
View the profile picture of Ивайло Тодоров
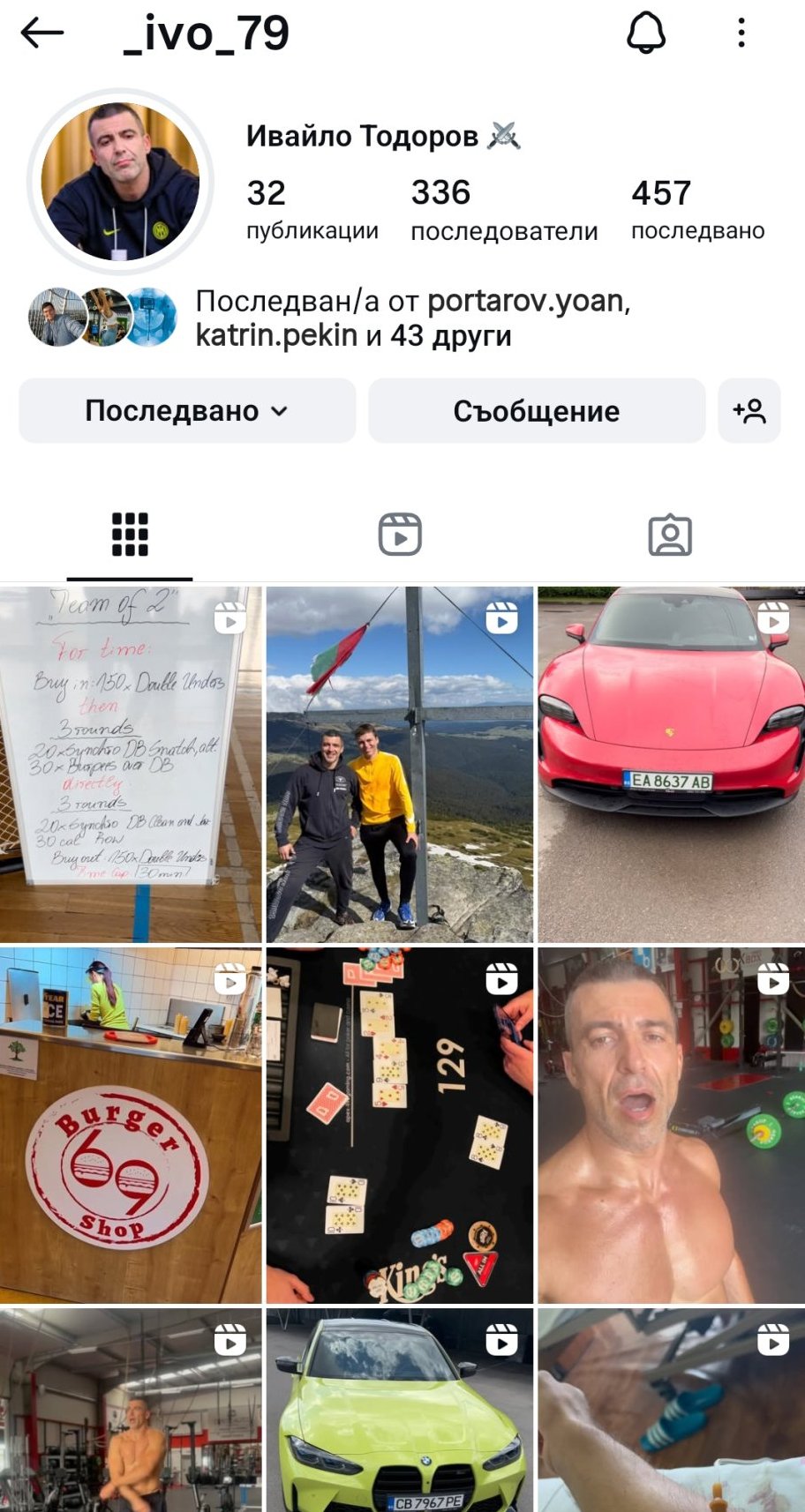pos(120,182)
